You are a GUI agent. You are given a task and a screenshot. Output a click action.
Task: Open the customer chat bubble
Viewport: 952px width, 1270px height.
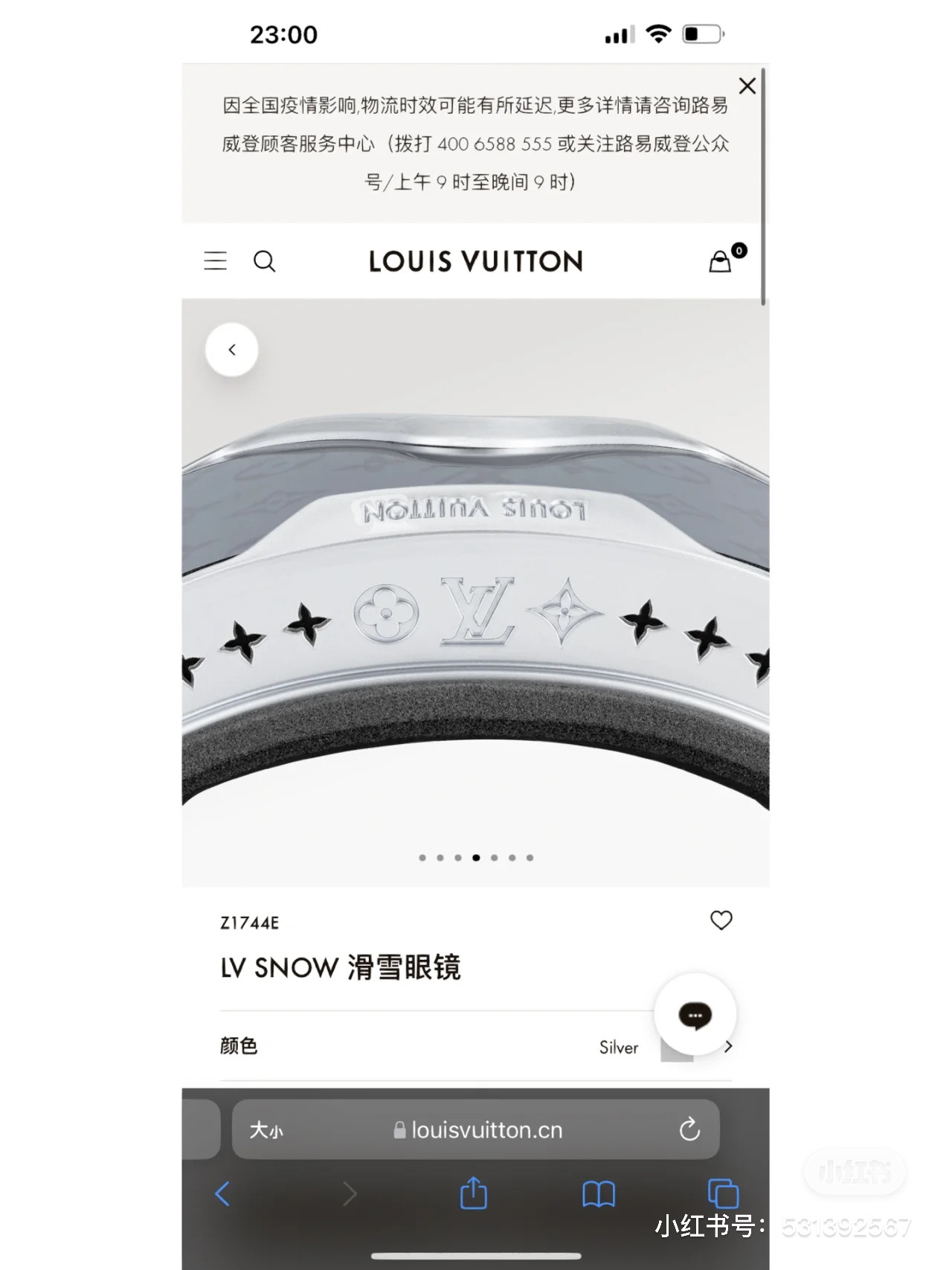click(695, 1015)
